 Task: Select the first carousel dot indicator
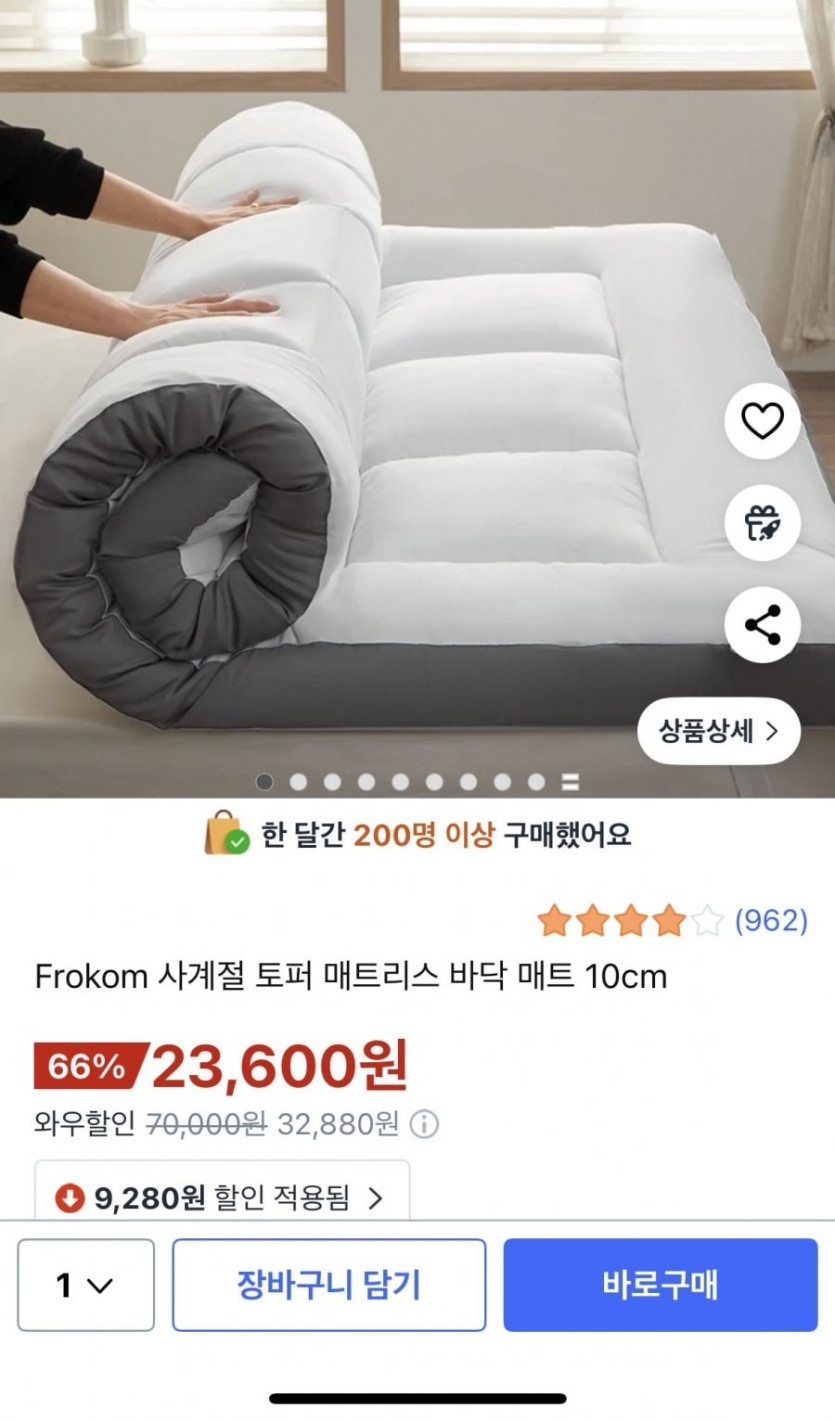pos(264,782)
